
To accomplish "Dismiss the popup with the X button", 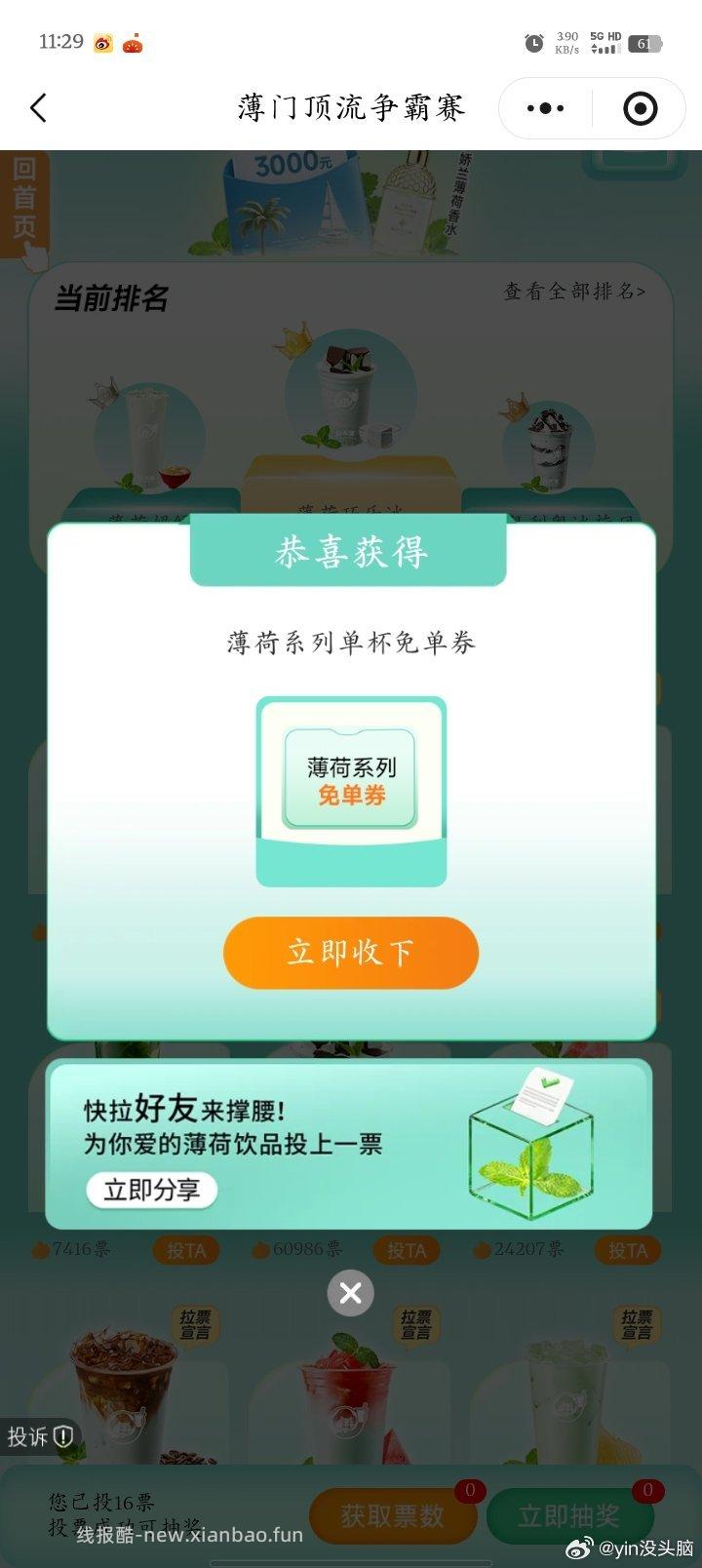I will [x=350, y=1293].
